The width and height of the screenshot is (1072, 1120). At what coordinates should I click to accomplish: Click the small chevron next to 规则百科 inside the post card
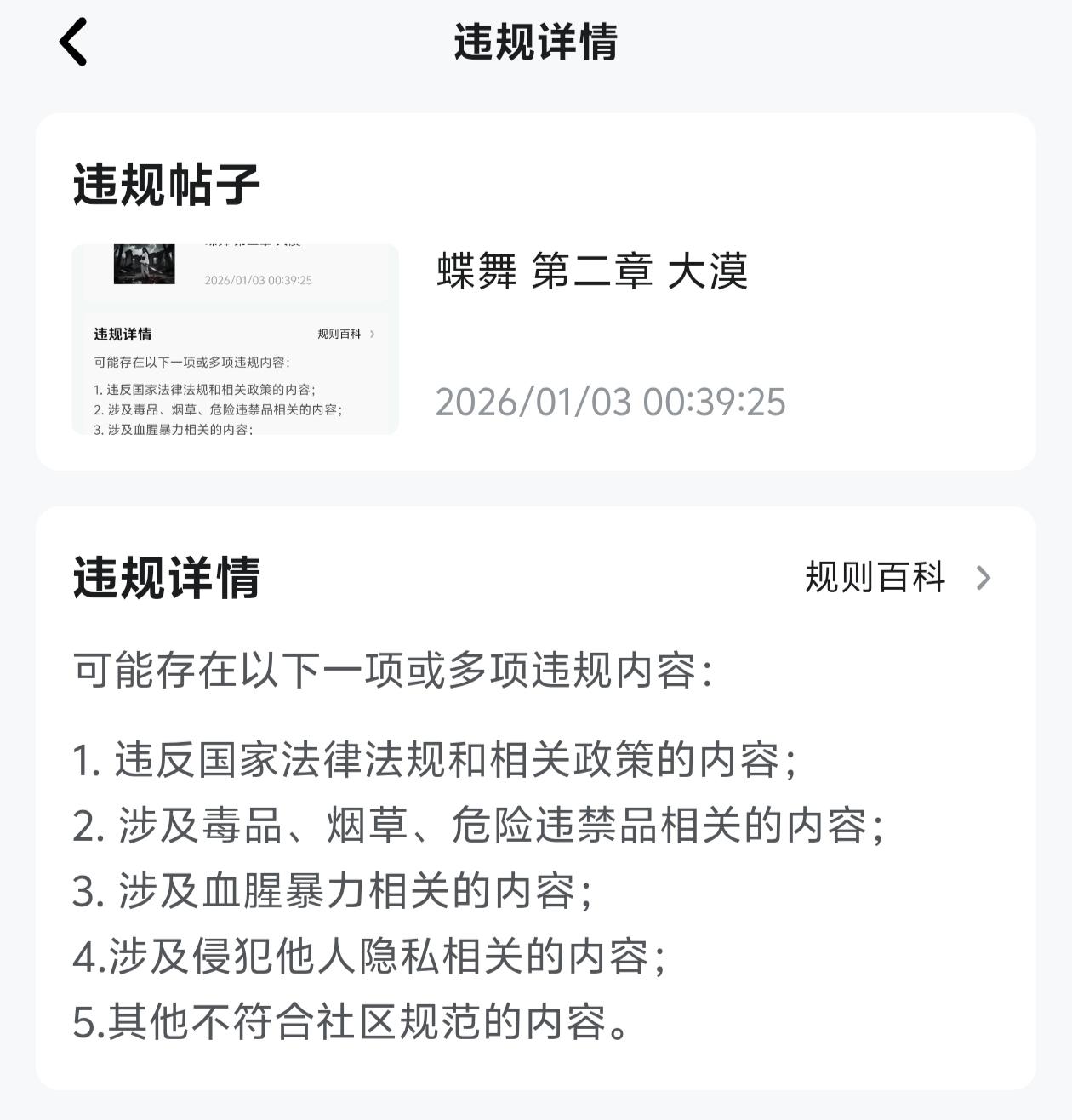(x=374, y=334)
